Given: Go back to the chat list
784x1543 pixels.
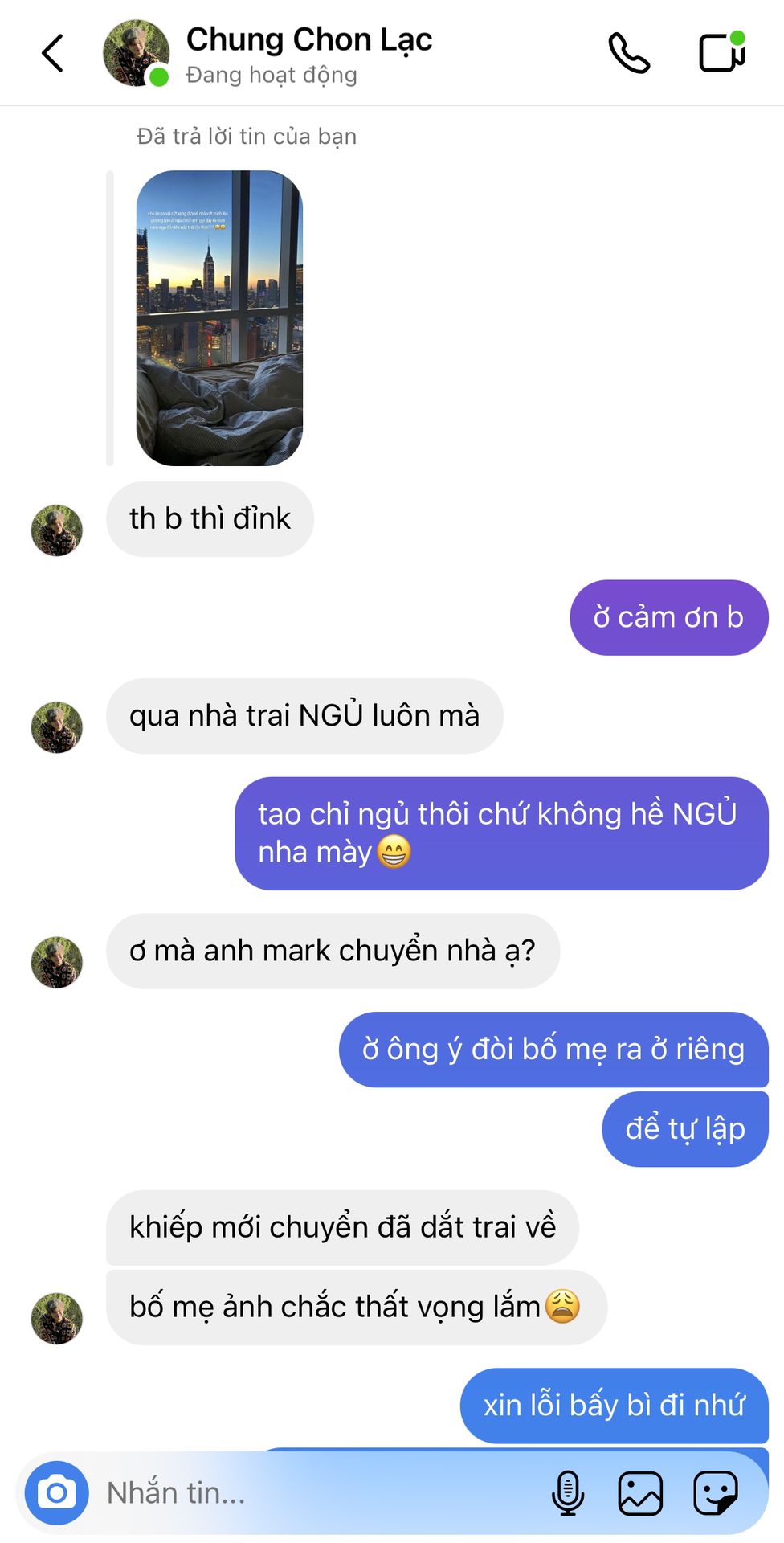Looking at the screenshot, I should 52,53.
